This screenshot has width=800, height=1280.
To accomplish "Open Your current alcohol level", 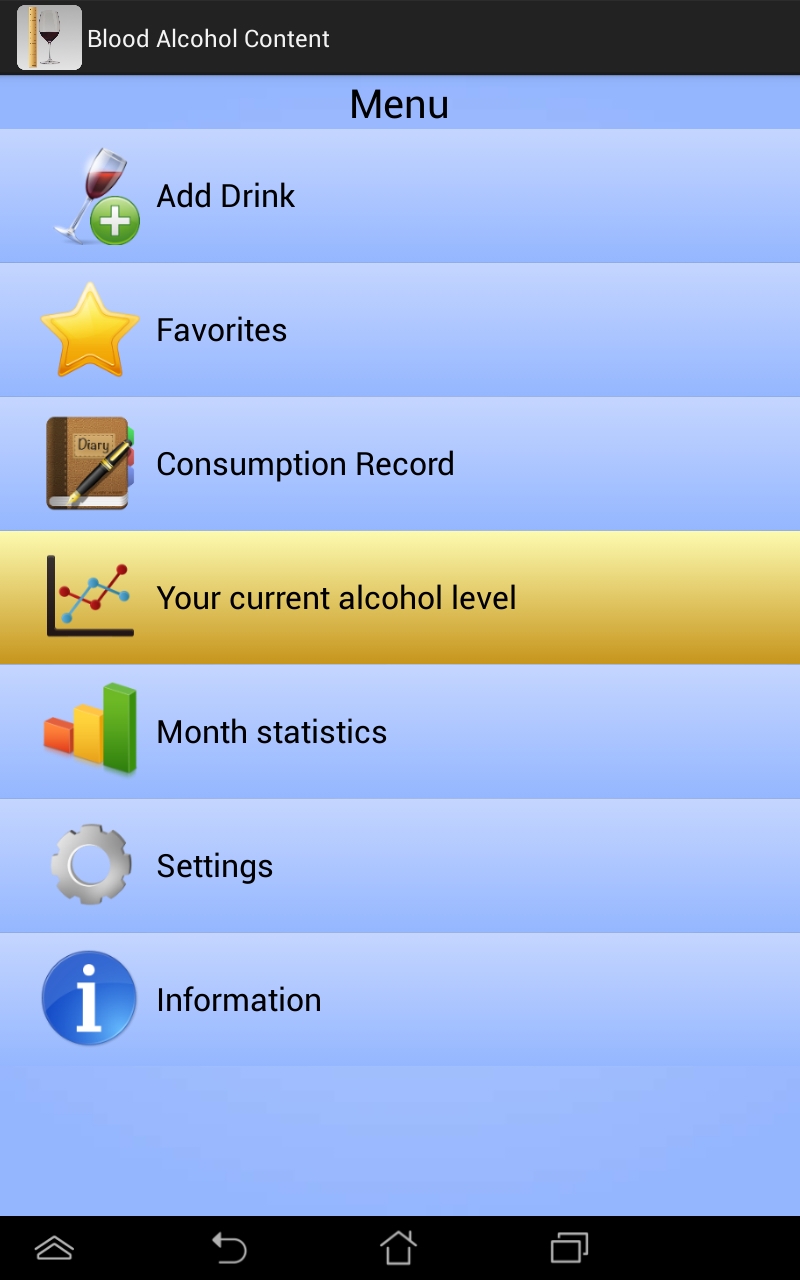I will (x=400, y=597).
